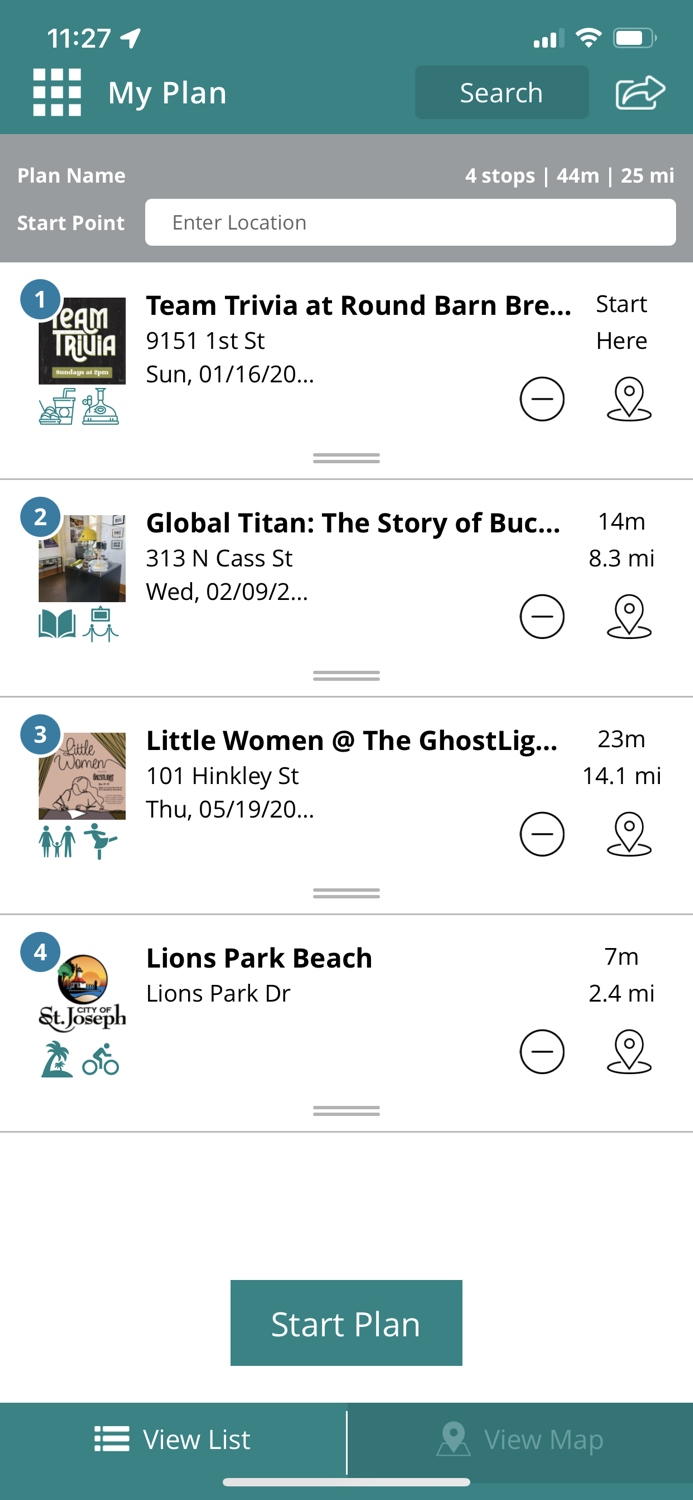Switch to View List tab
This screenshot has height=1500, width=693.
pyautogui.click(x=173, y=1439)
